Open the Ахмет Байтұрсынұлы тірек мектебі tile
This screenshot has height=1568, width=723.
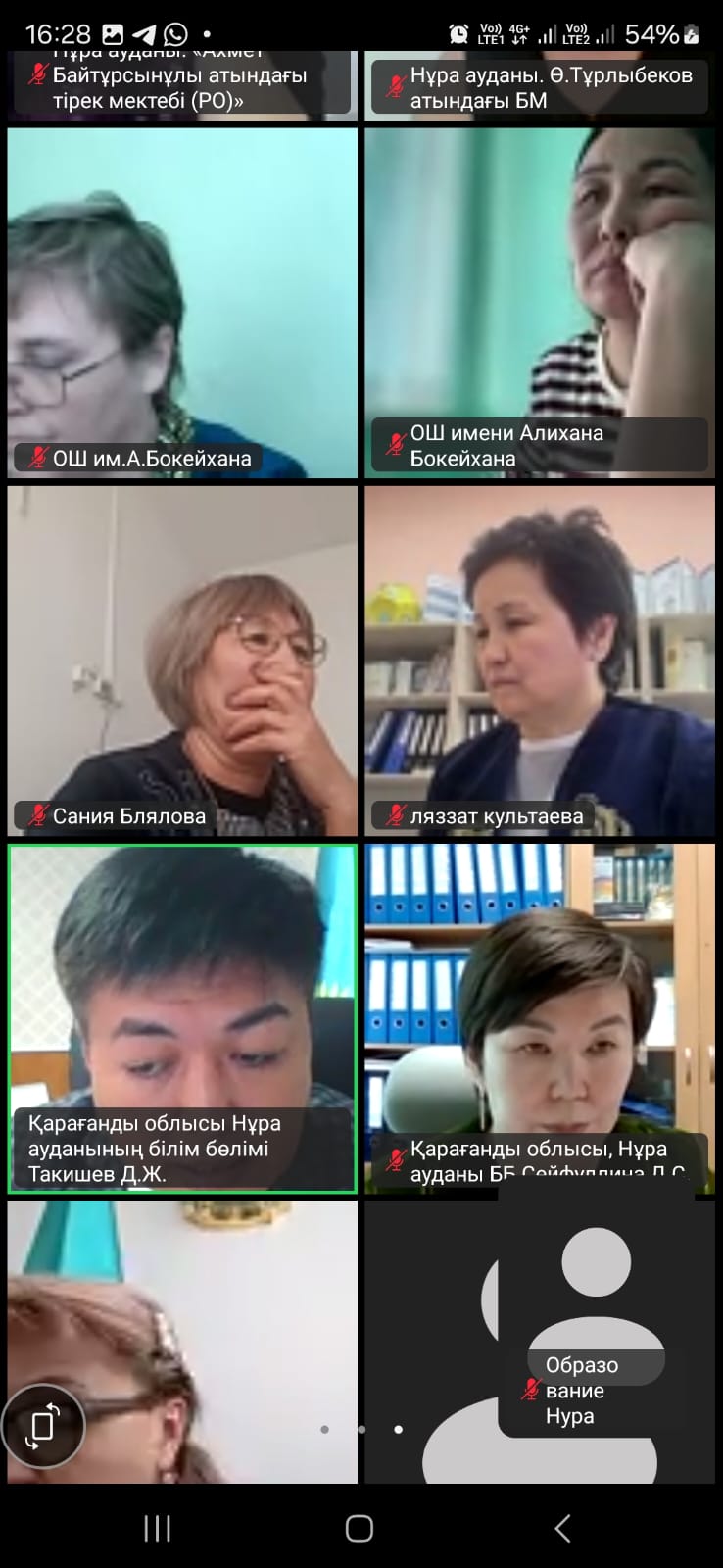coord(182,86)
